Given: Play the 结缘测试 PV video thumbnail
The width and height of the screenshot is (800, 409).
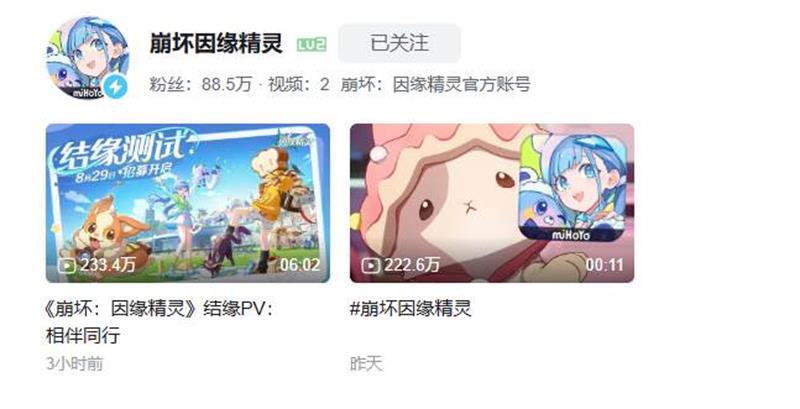Looking at the screenshot, I should click(187, 203).
